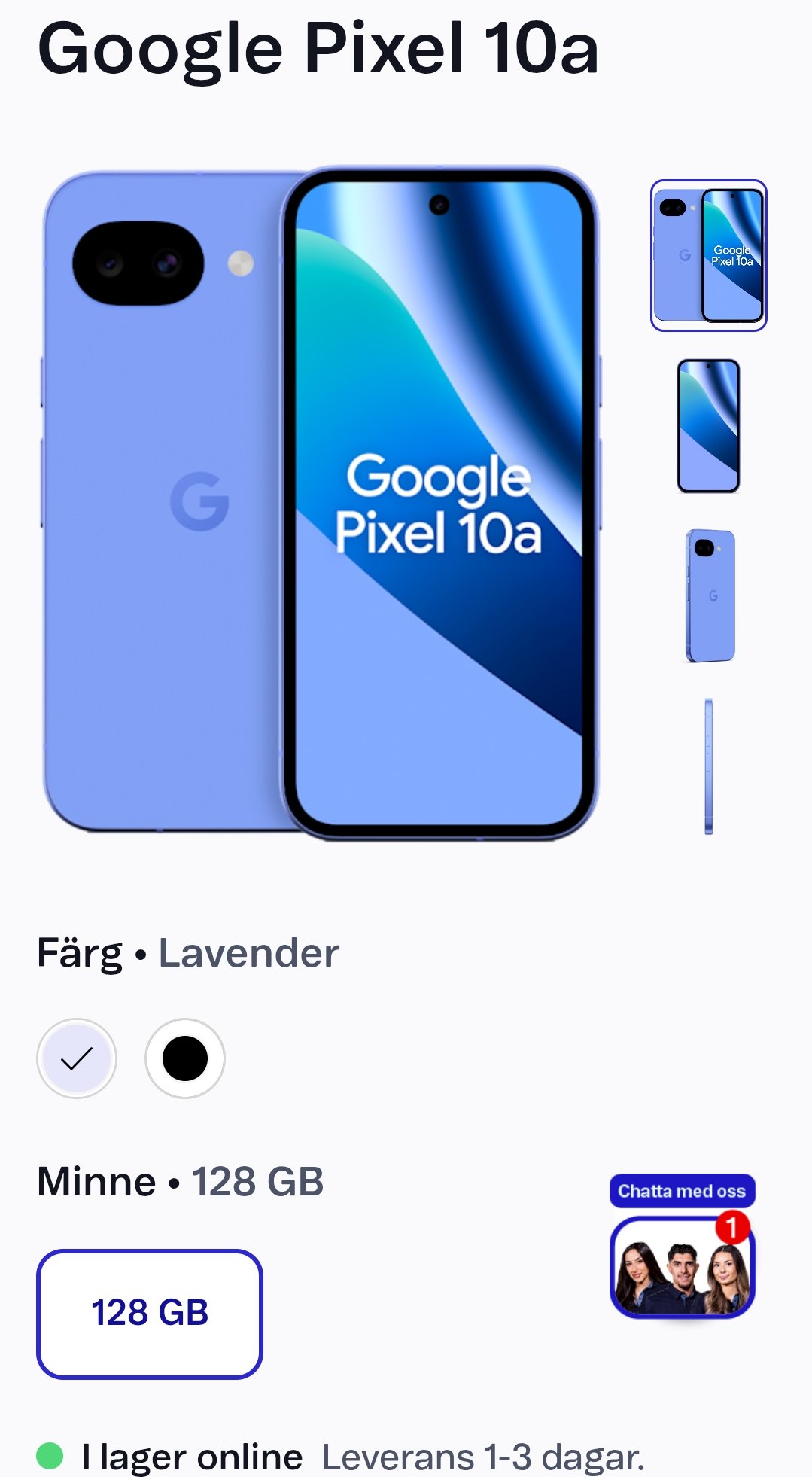This screenshot has height=1477, width=812.
Task: Select the 128 GB memory option
Action: click(150, 1314)
